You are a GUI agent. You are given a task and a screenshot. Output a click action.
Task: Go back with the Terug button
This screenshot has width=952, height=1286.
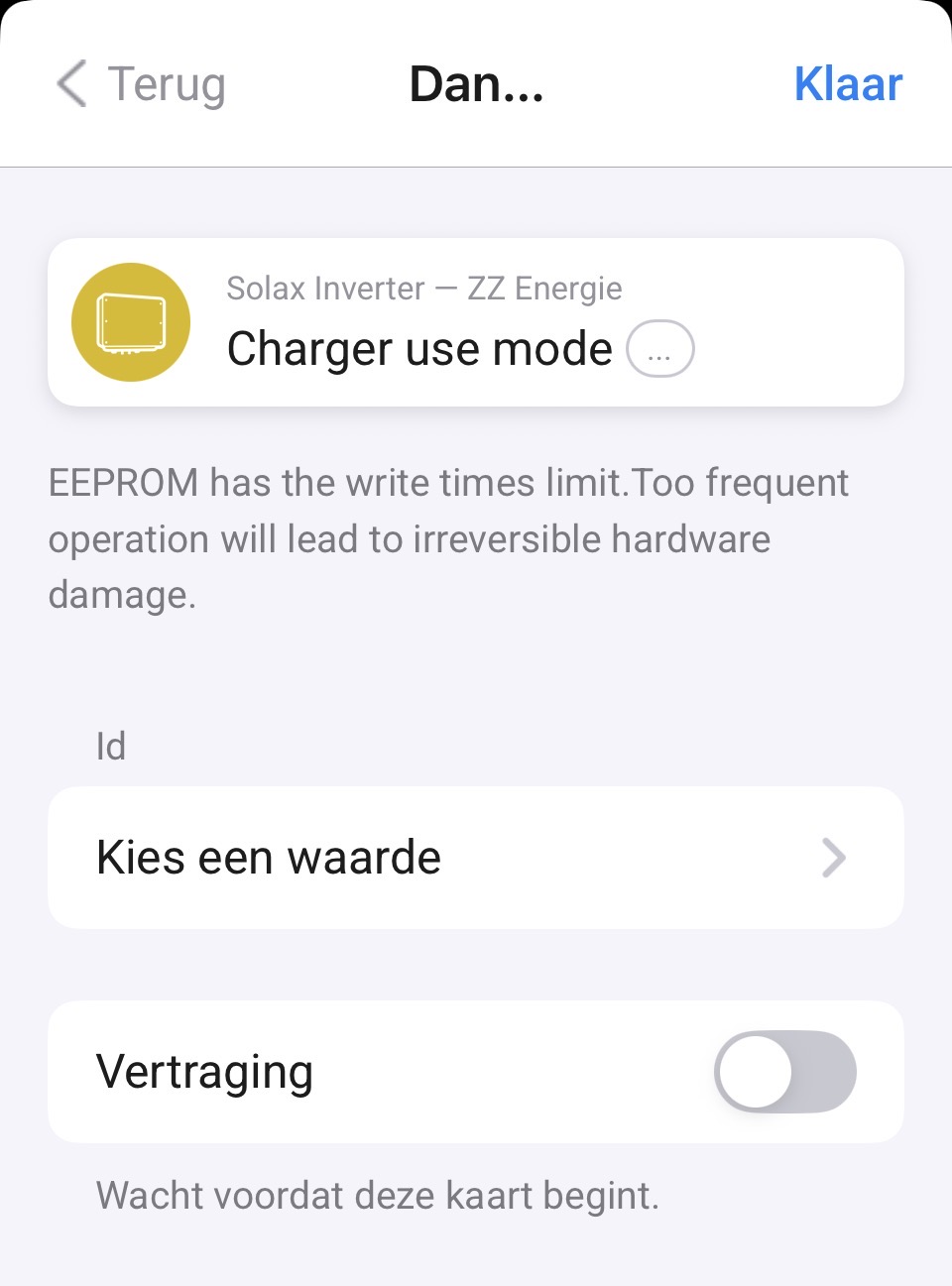[142, 84]
